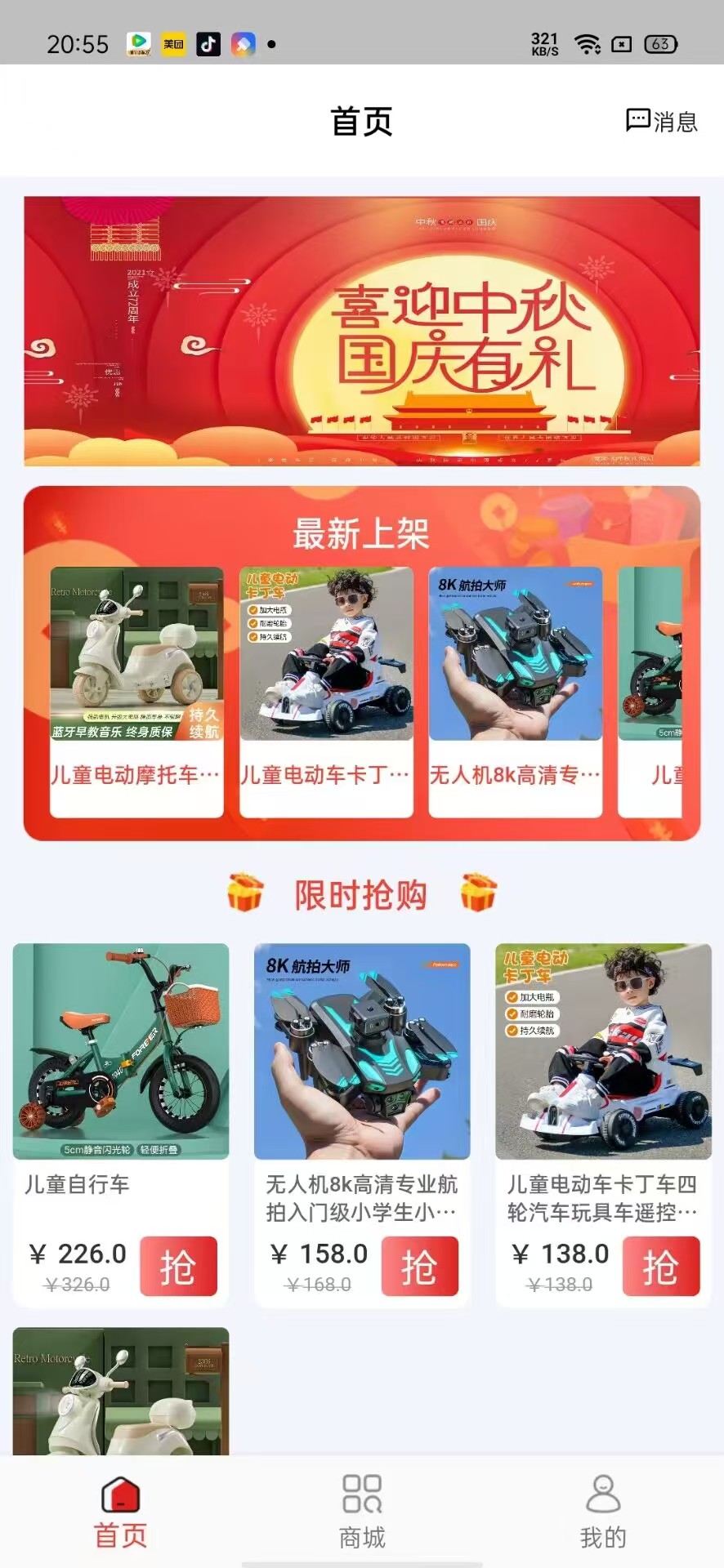The image size is (724, 1568).
Task: Open 儿童电动摩托车 in 最新上架
Action: (136, 690)
